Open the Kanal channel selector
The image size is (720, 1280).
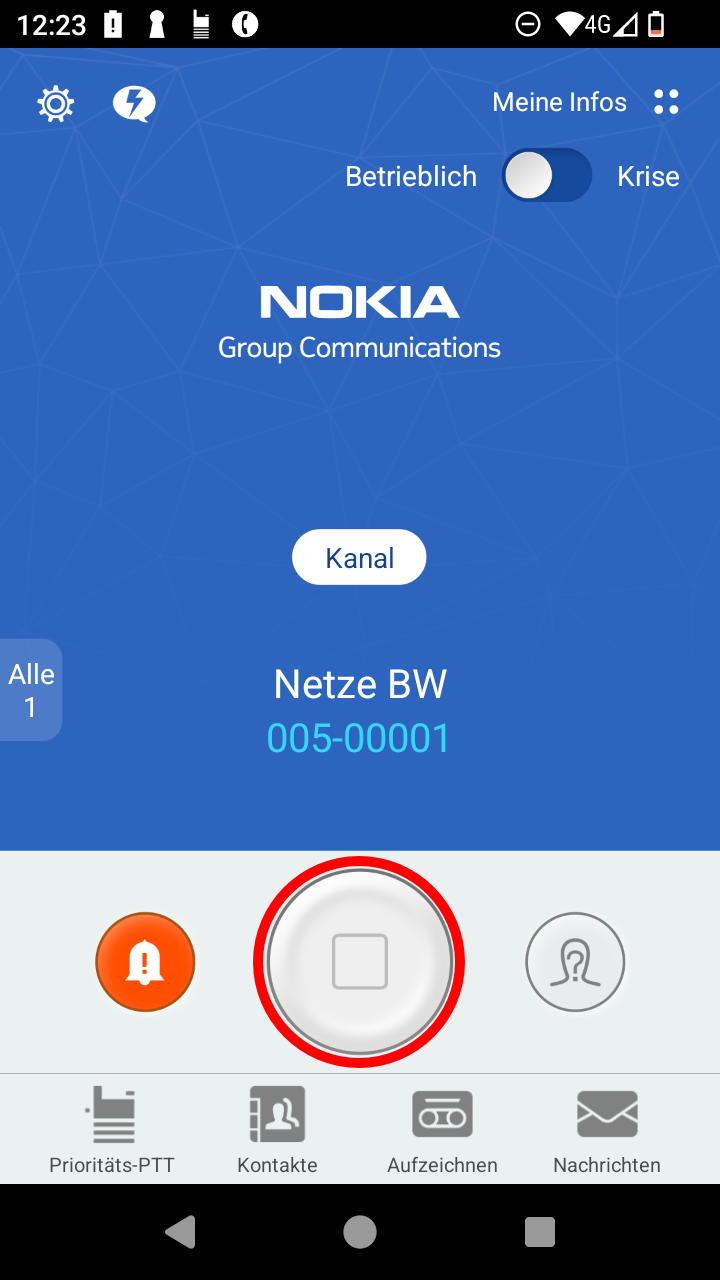[359, 557]
